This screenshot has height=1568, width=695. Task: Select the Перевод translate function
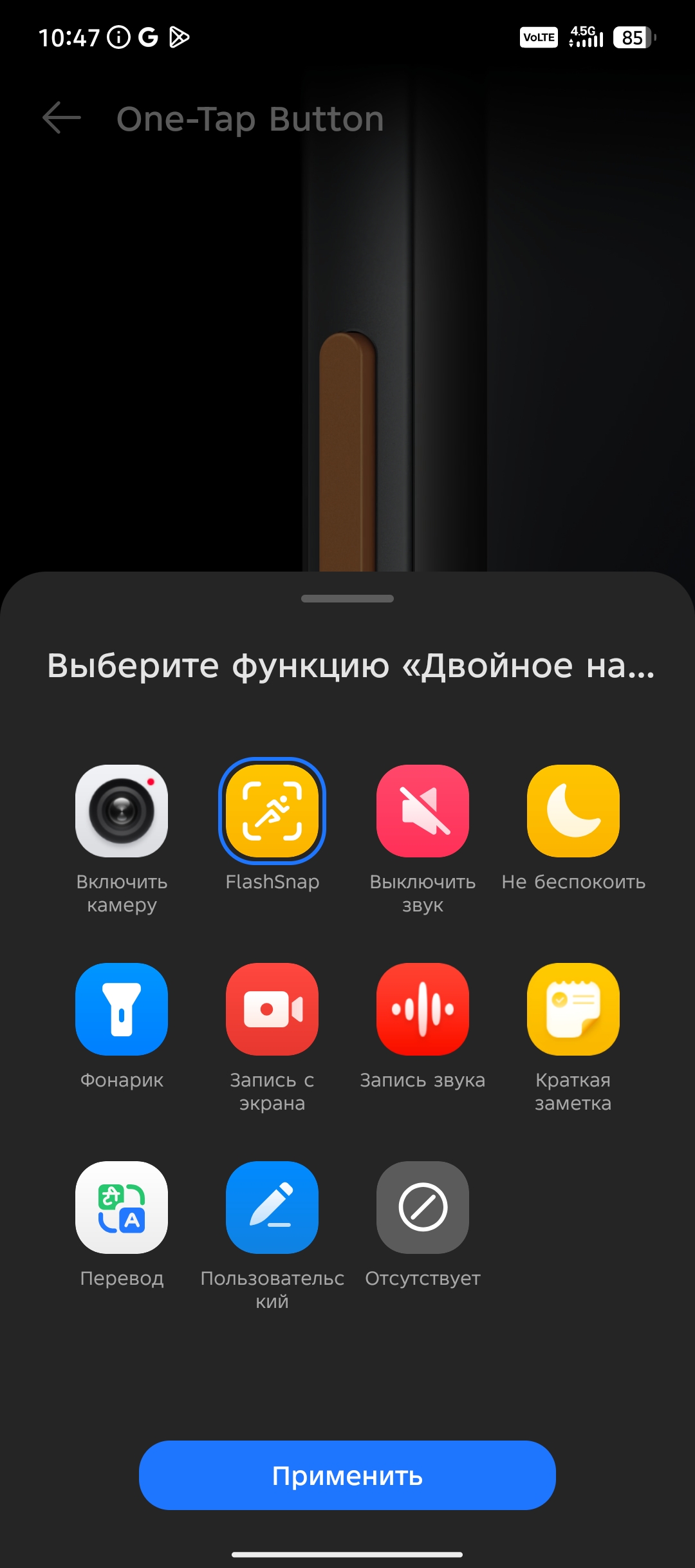point(122,1208)
